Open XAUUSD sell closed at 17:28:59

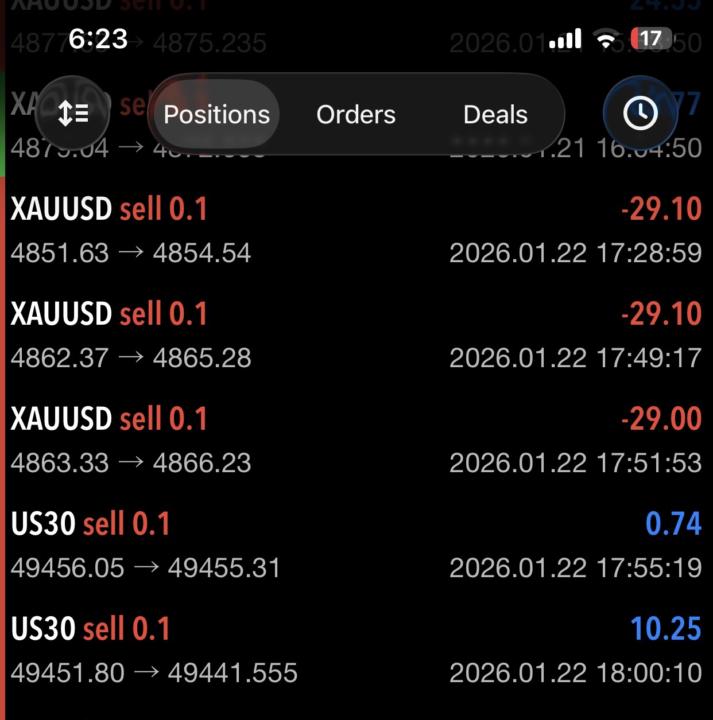pos(356,230)
